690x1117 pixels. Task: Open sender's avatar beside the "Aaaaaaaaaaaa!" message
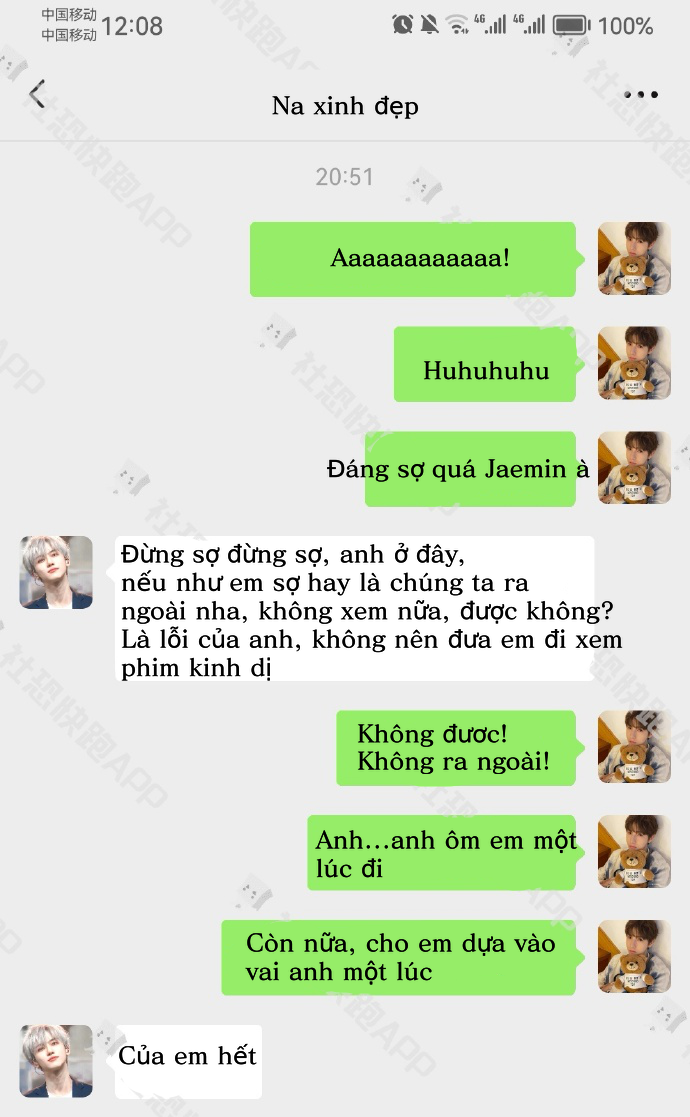coord(634,259)
